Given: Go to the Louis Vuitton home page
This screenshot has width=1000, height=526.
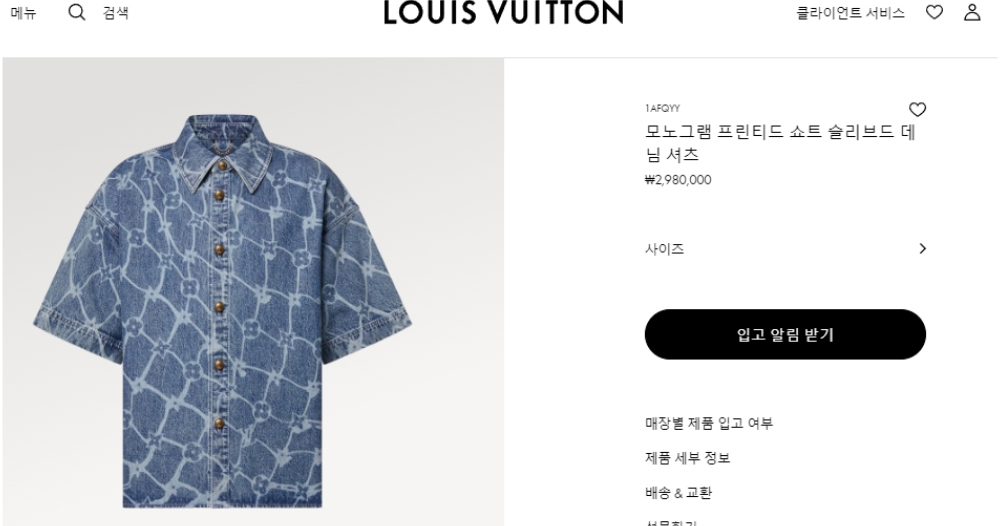Looking at the screenshot, I should tap(503, 12).
